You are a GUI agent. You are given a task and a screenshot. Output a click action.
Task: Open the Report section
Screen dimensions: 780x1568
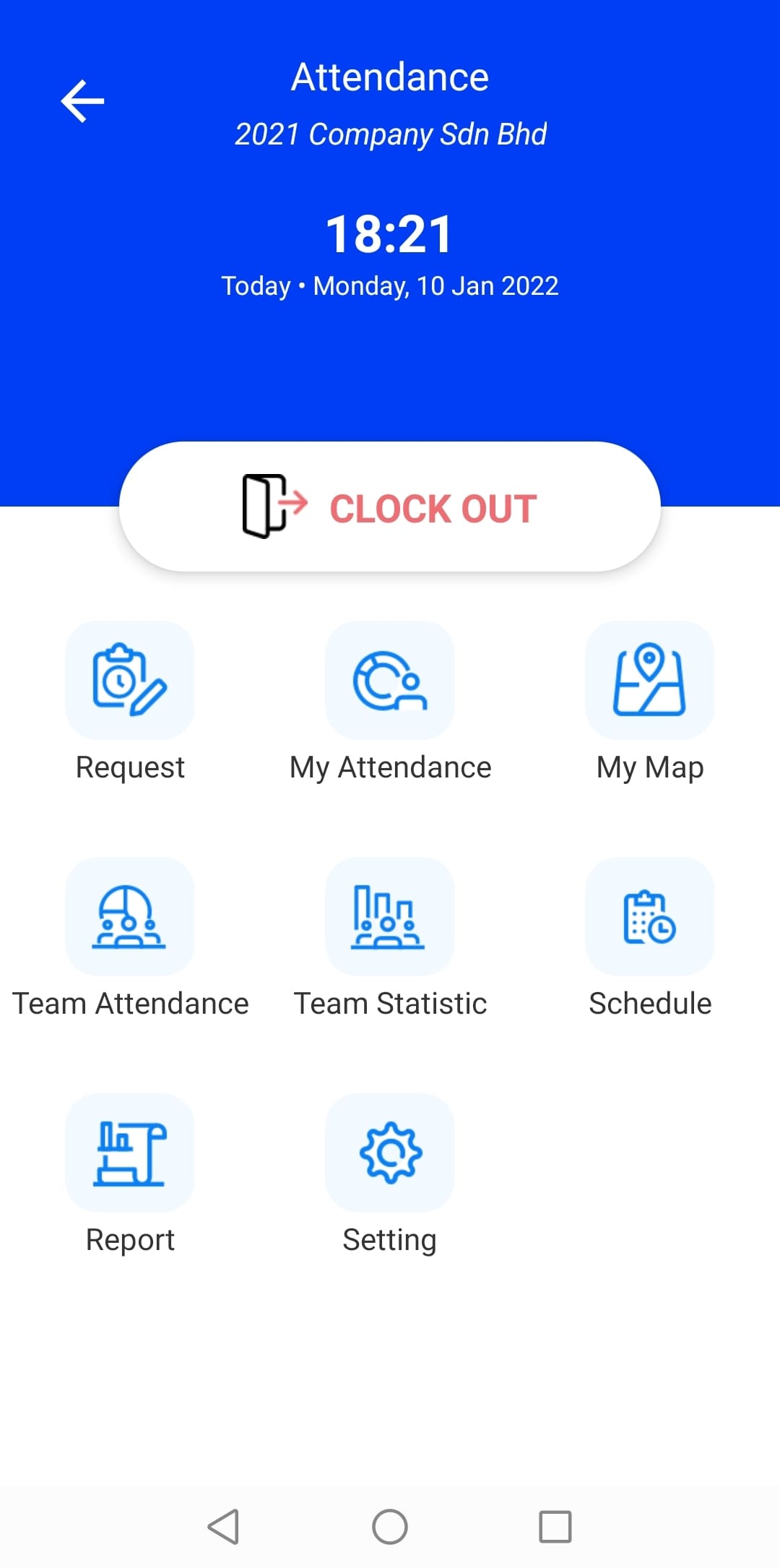click(x=130, y=1153)
